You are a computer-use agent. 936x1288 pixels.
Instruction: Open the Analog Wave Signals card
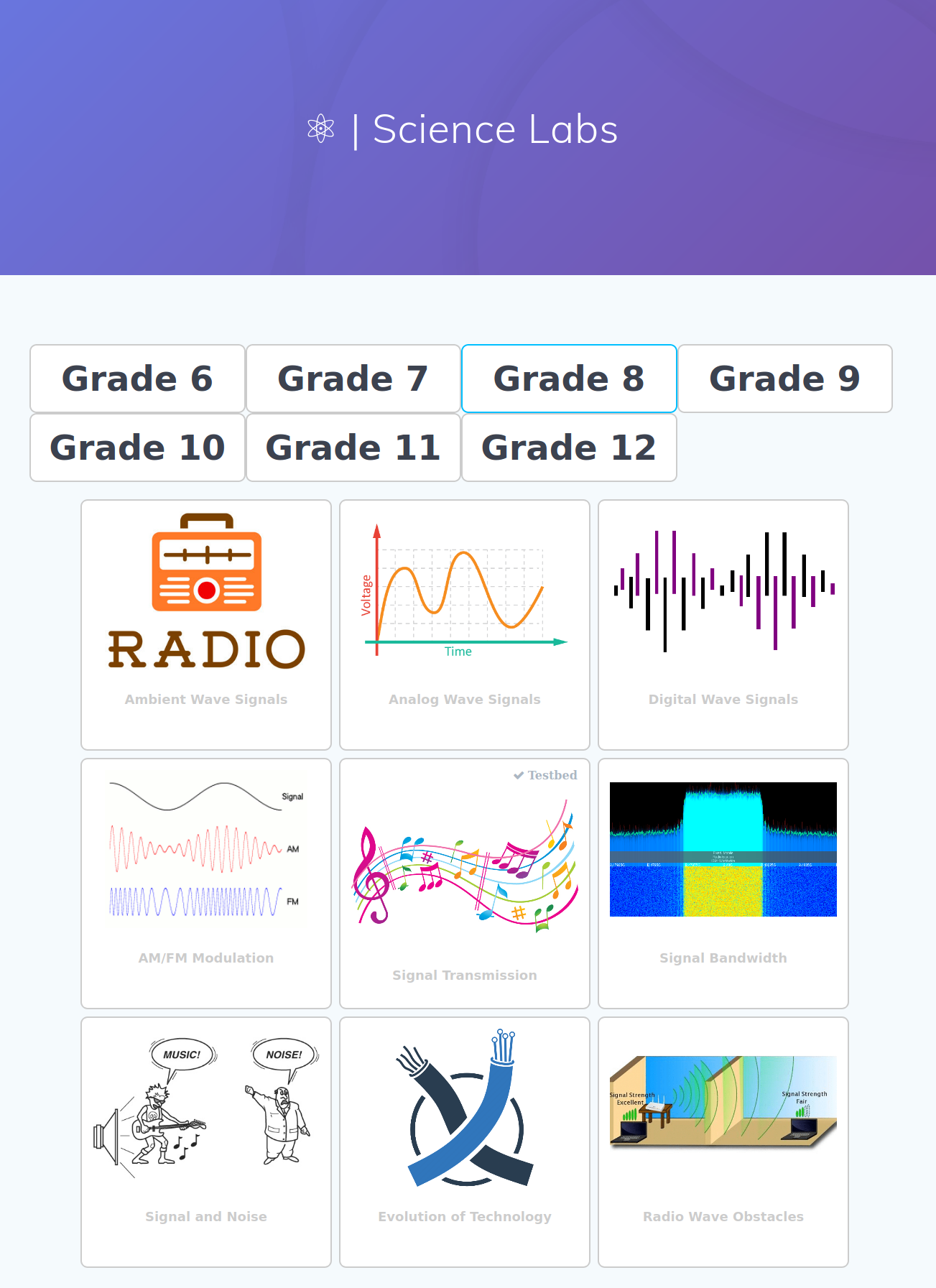point(465,624)
